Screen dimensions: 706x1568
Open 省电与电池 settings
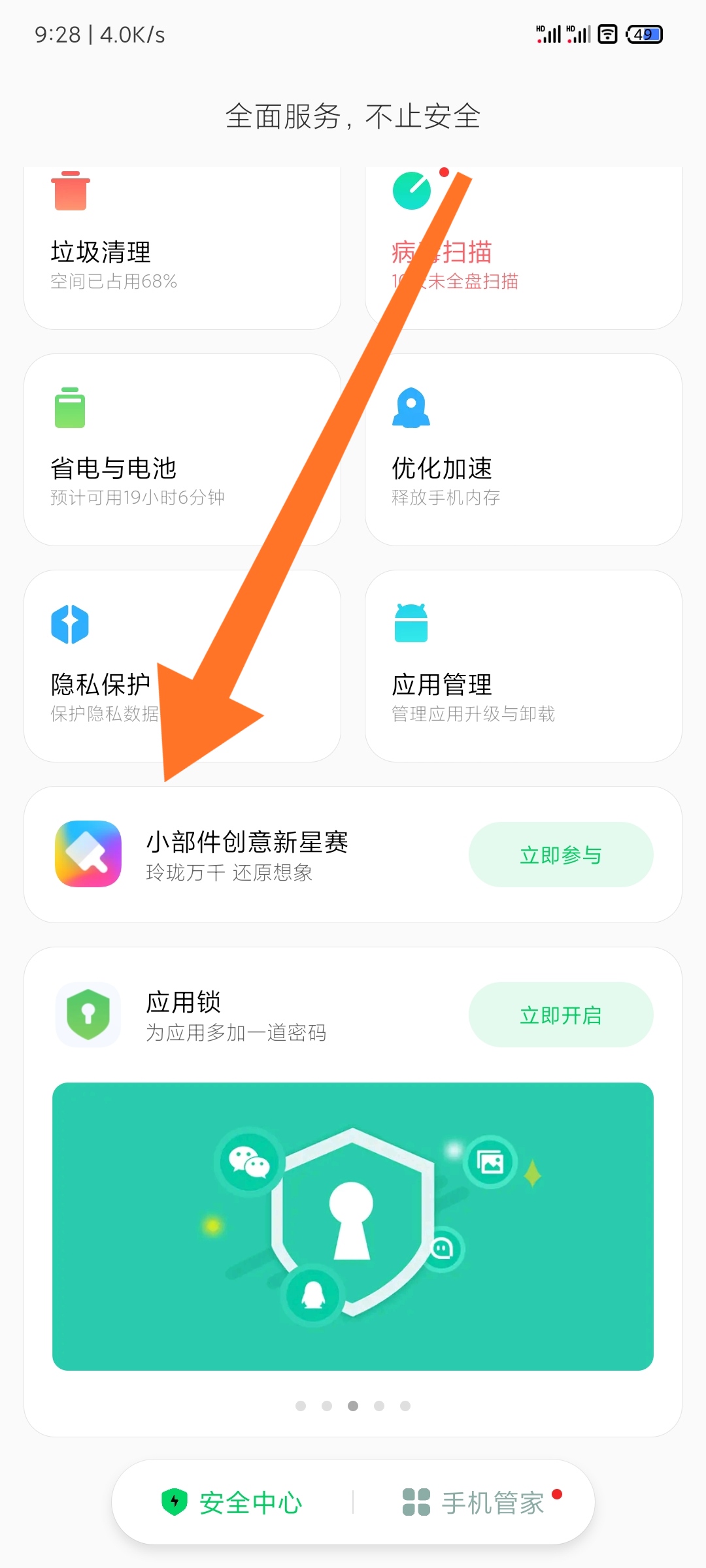tap(182, 449)
